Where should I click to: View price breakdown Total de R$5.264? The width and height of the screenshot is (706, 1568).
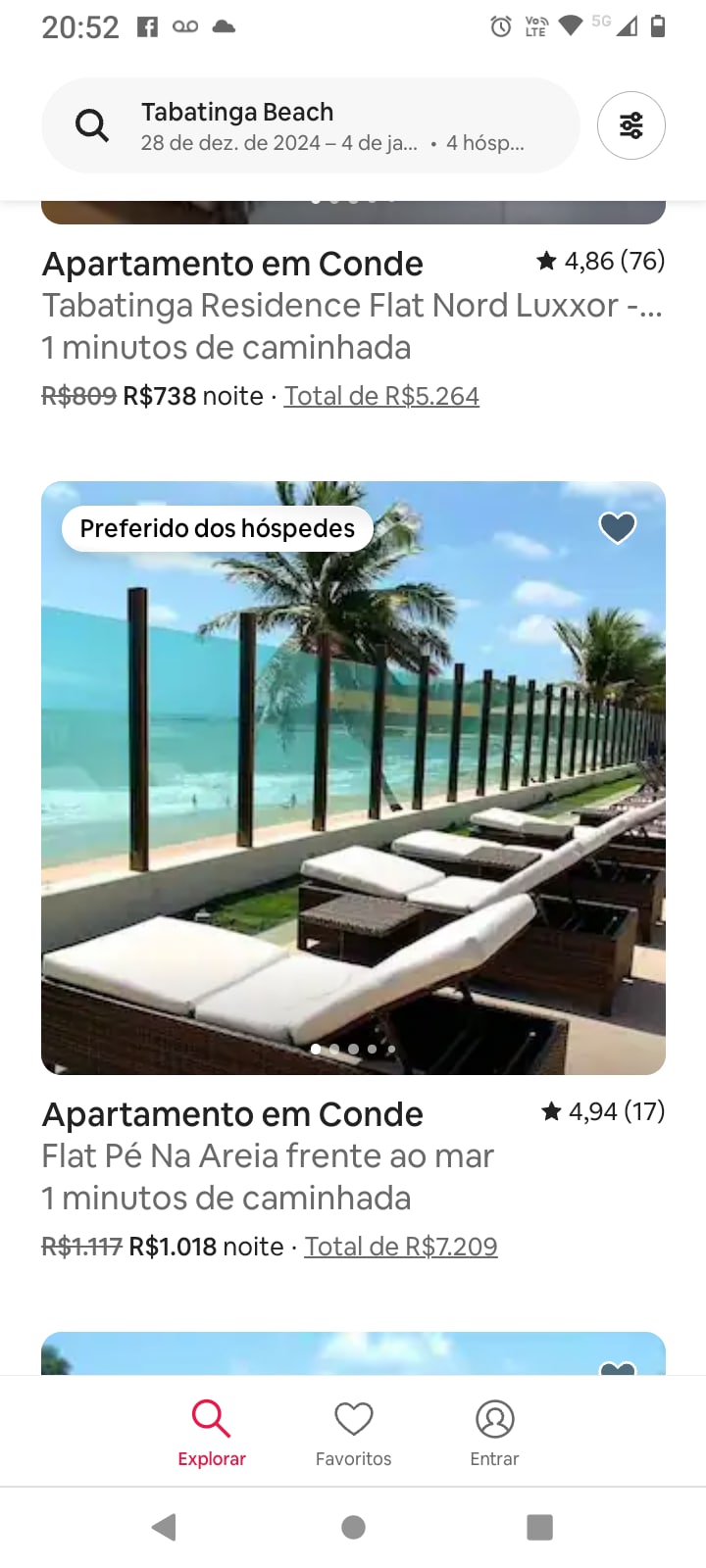[381, 396]
